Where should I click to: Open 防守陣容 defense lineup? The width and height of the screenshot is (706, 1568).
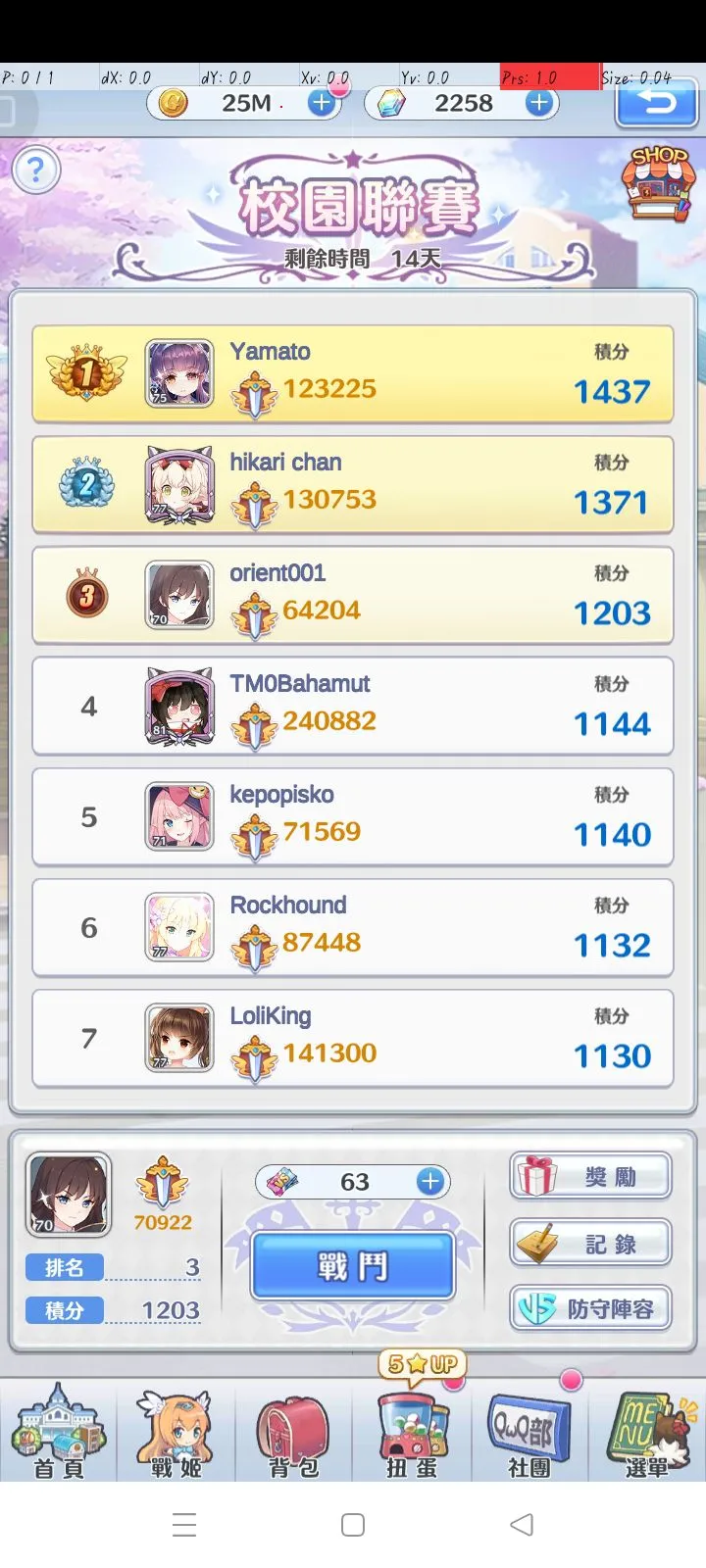pyautogui.click(x=590, y=1309)
